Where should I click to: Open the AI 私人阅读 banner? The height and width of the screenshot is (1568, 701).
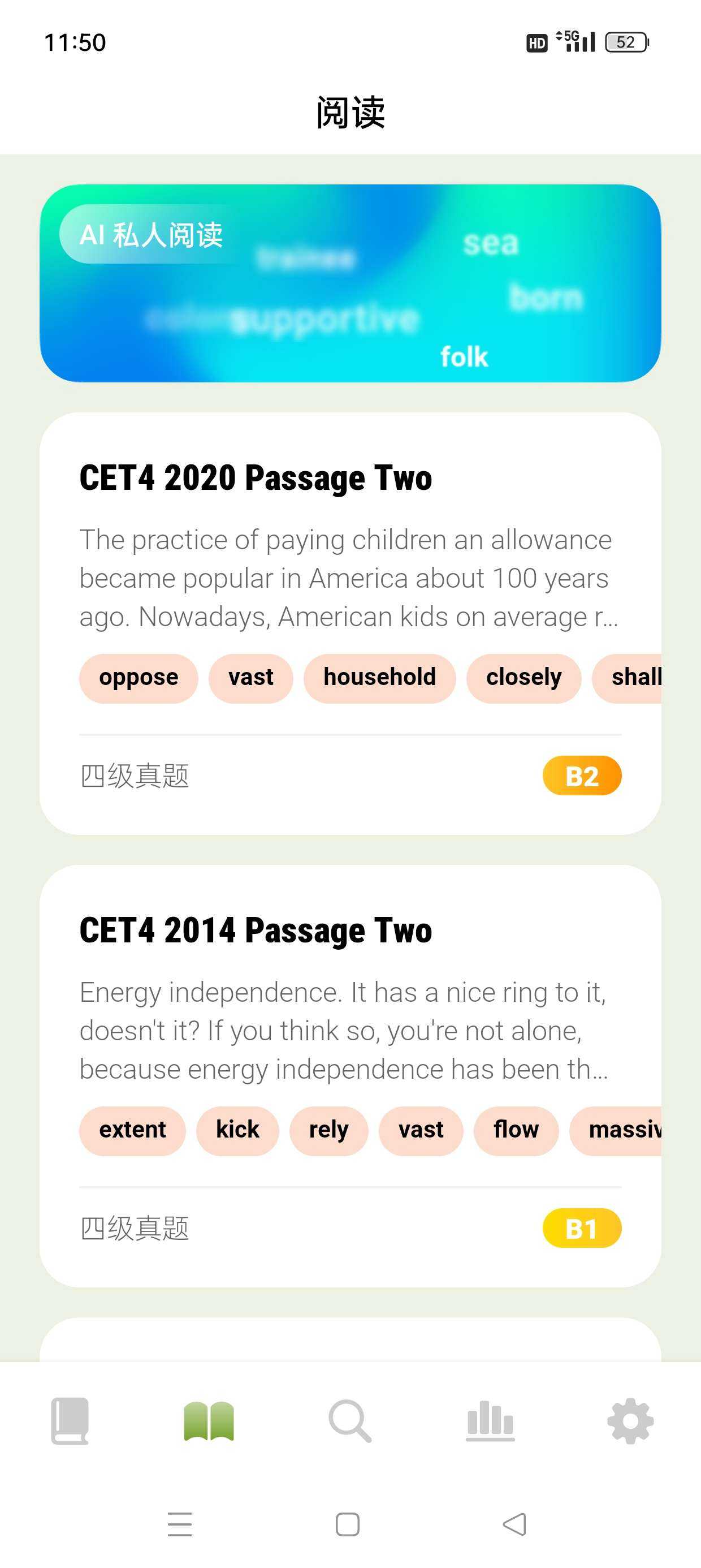[350, 283]
